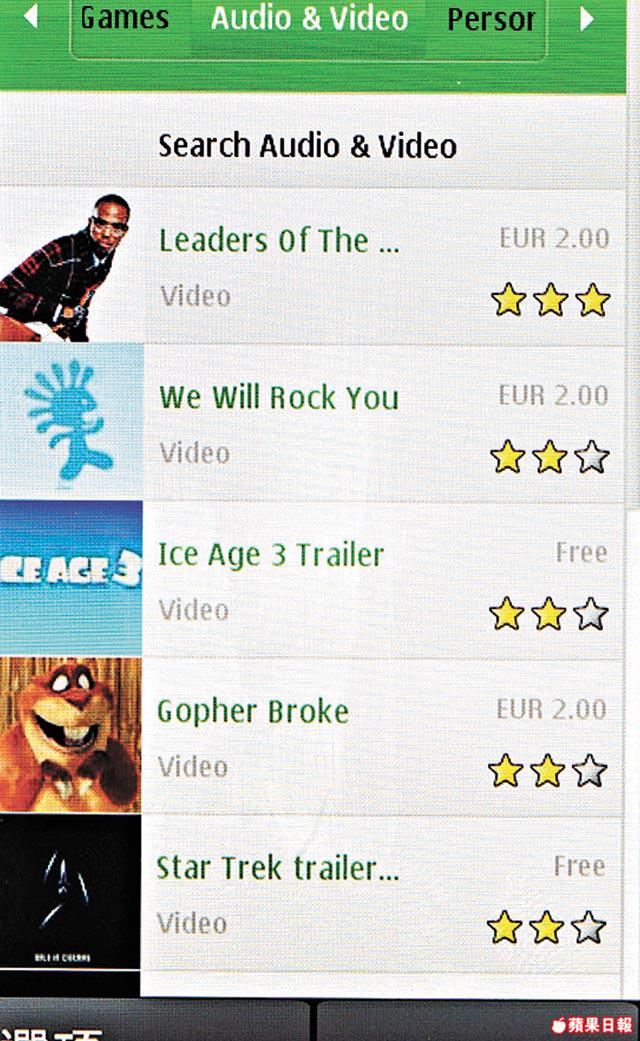Open Search Audio & Video
640x1041 pixels.
[x=307, y=146]
